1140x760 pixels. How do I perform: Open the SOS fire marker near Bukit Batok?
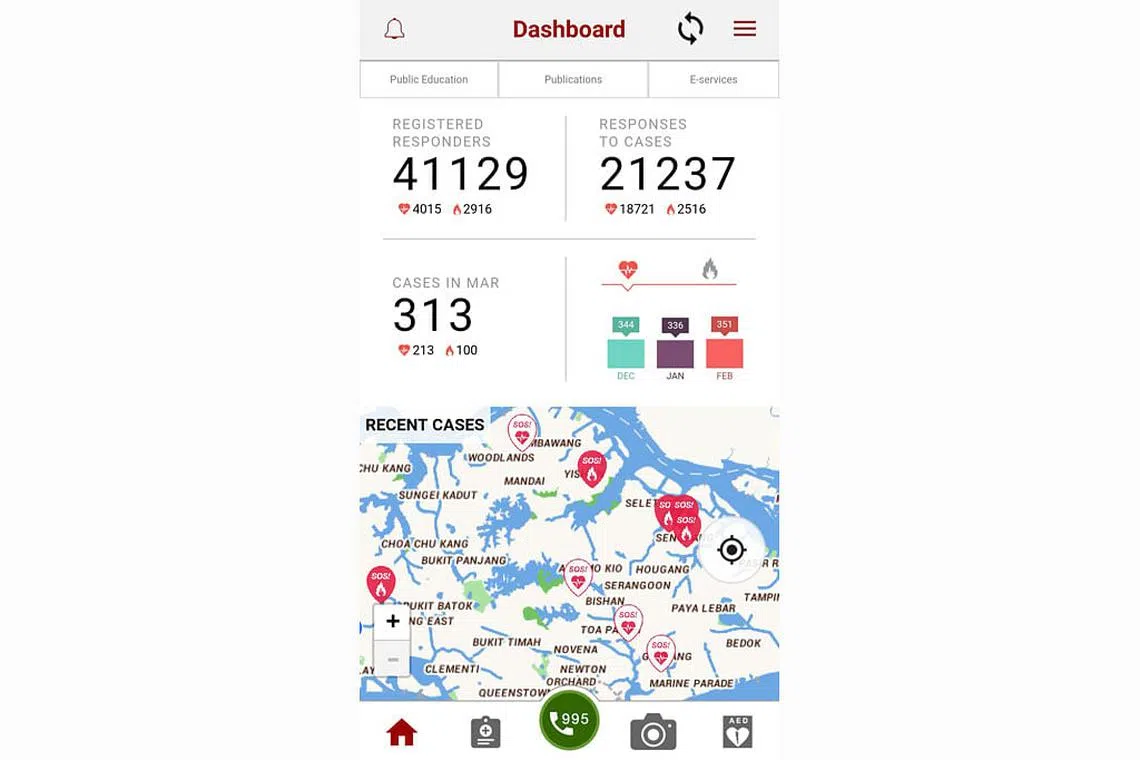point(381,584)
